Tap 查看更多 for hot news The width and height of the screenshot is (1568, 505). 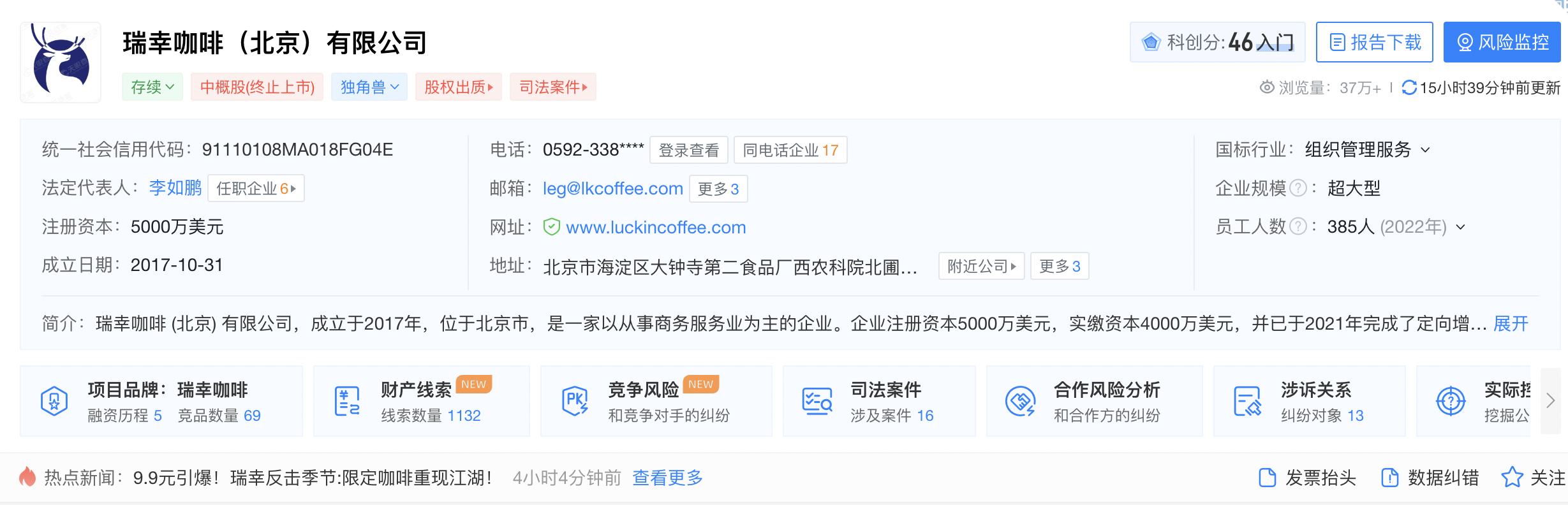(667, 478)
